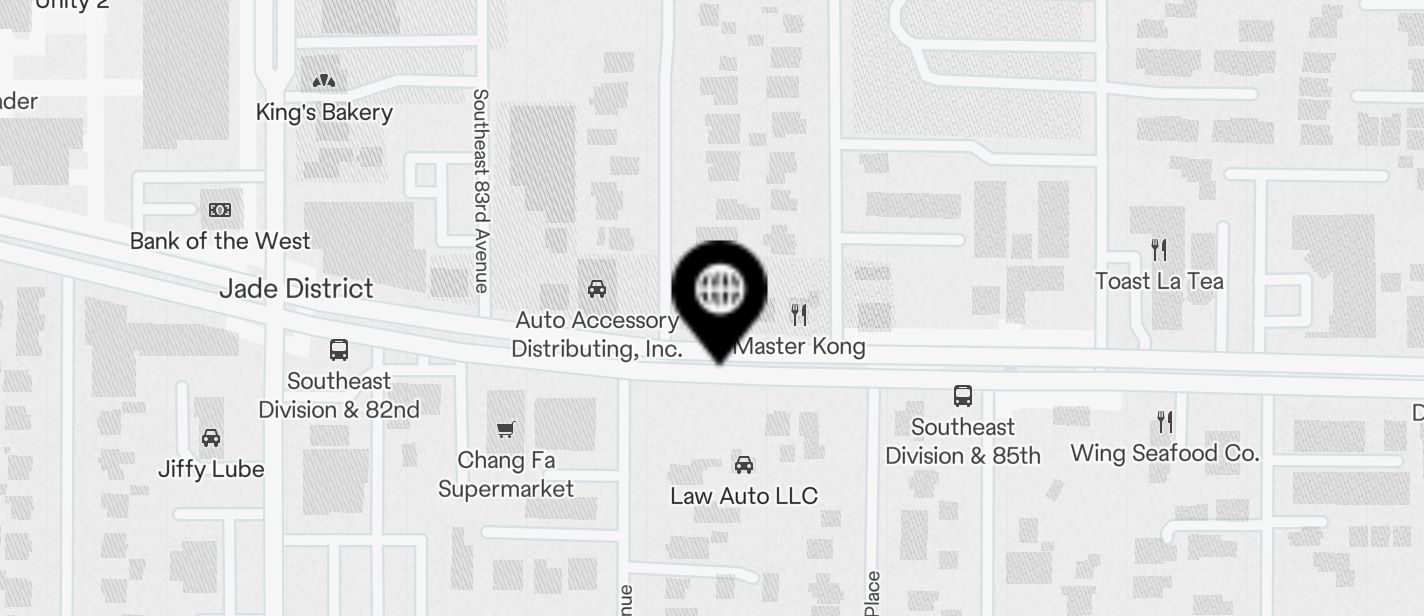Open King's Bakery on the map
The height and width of the screenshot is (616, 1424).
[x=324, y=82]
